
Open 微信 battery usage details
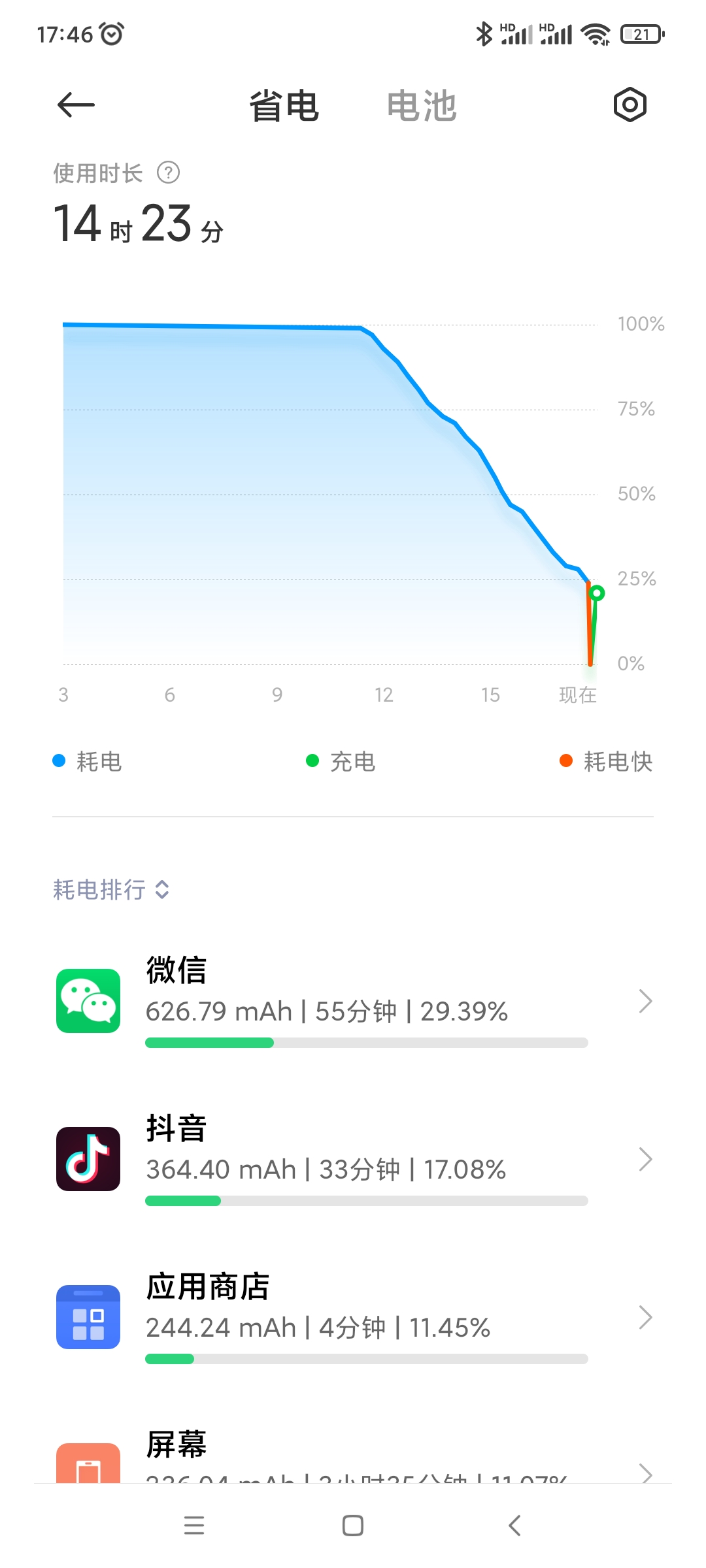(x=353, y=1001)
